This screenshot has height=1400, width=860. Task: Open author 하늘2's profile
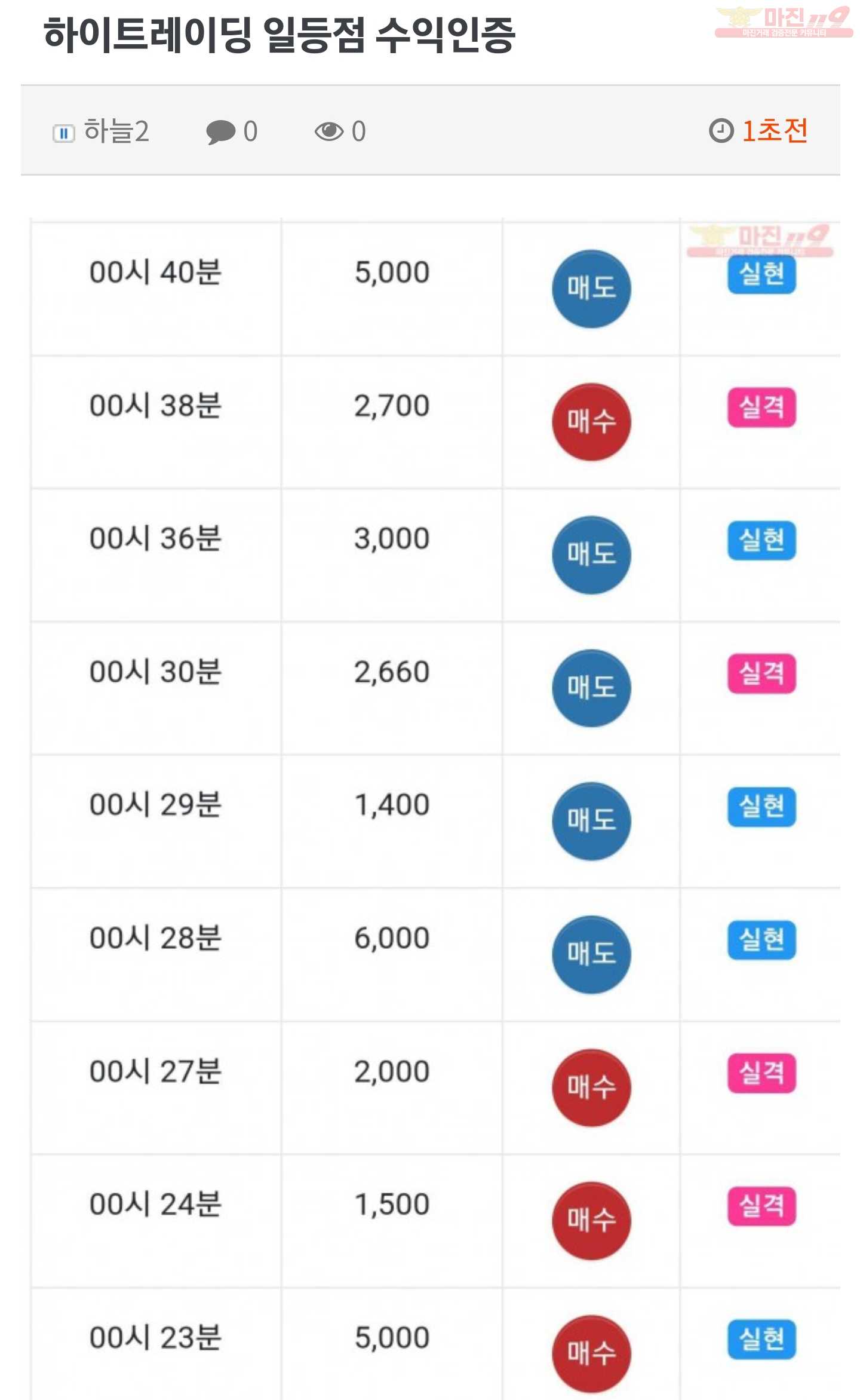pos(116,131)
